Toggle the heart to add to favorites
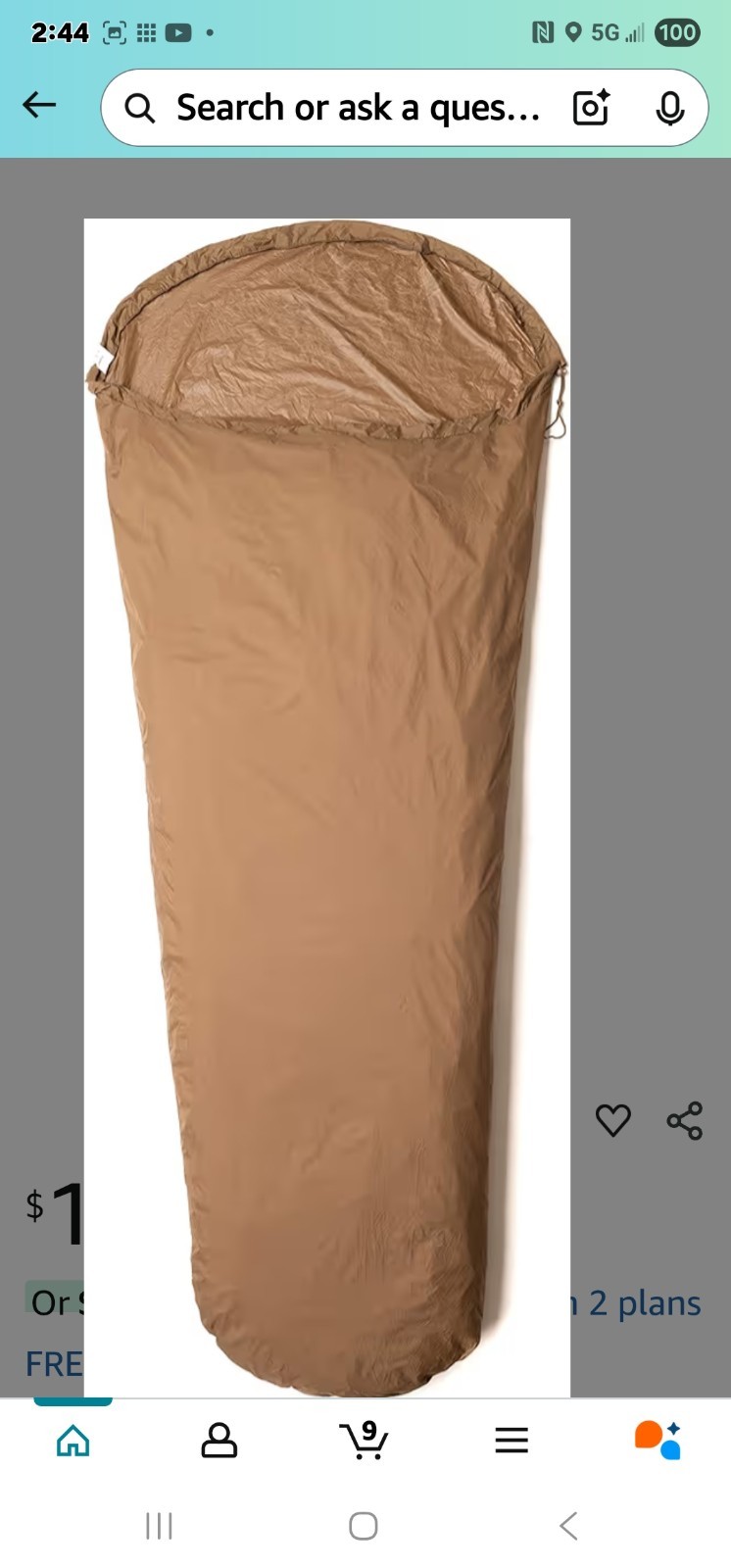The width and height of the screenshot is (731, 1568). pyautogui.click(x=614, y=1120)
